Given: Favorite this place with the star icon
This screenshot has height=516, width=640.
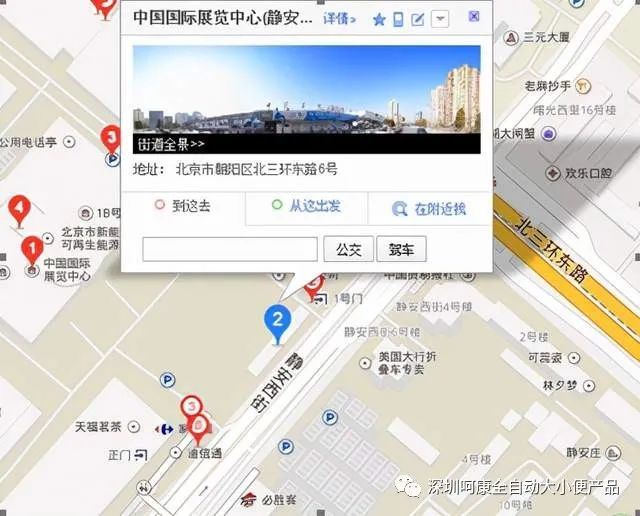Looking at the screenshot, I should 379,19.
